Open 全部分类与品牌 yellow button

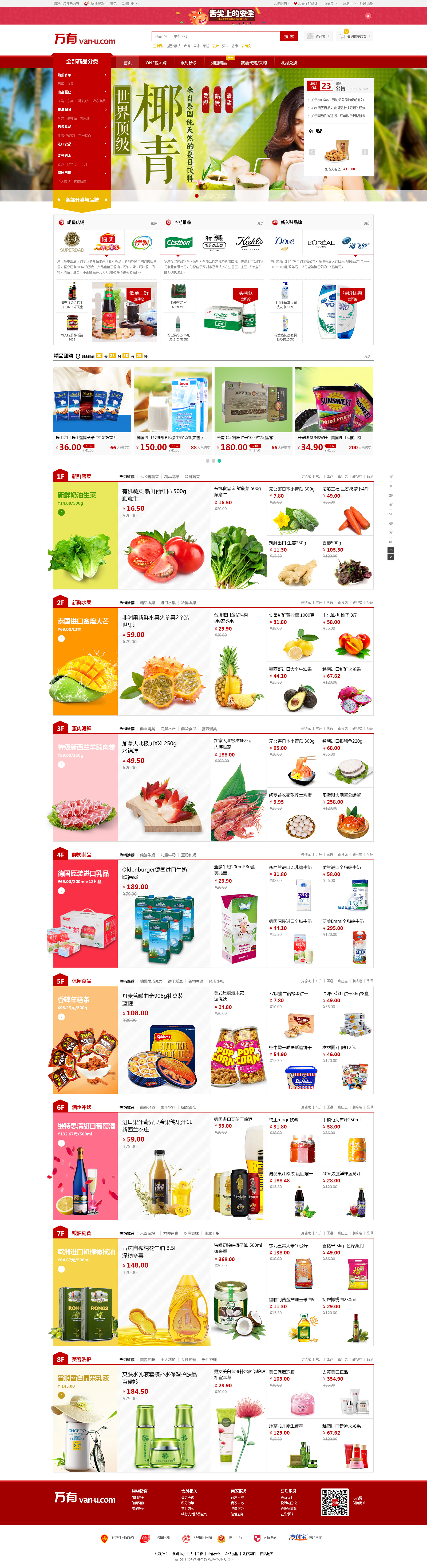(x=82, y=200)
